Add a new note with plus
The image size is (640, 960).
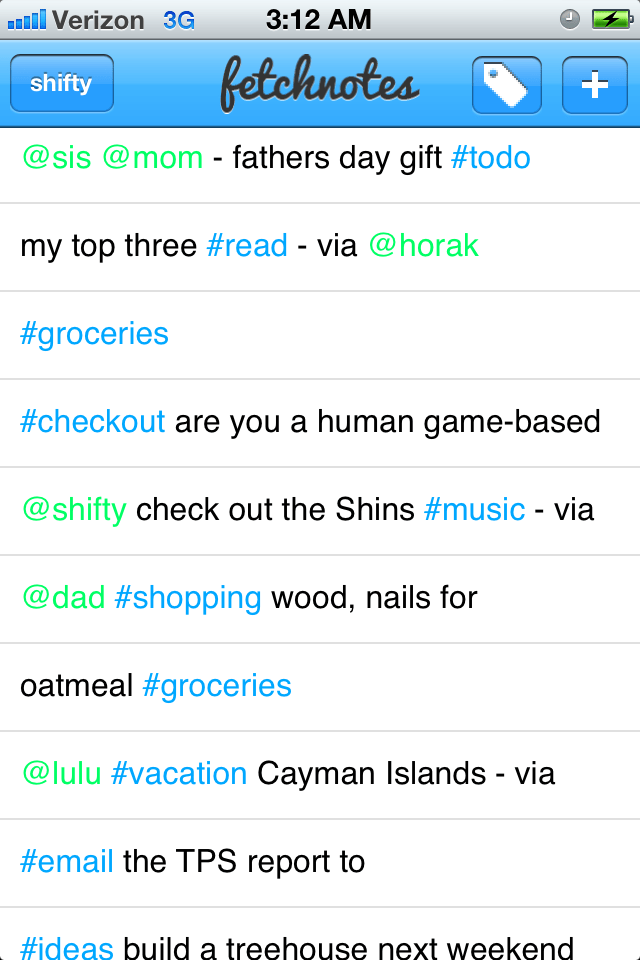(595, 85)
